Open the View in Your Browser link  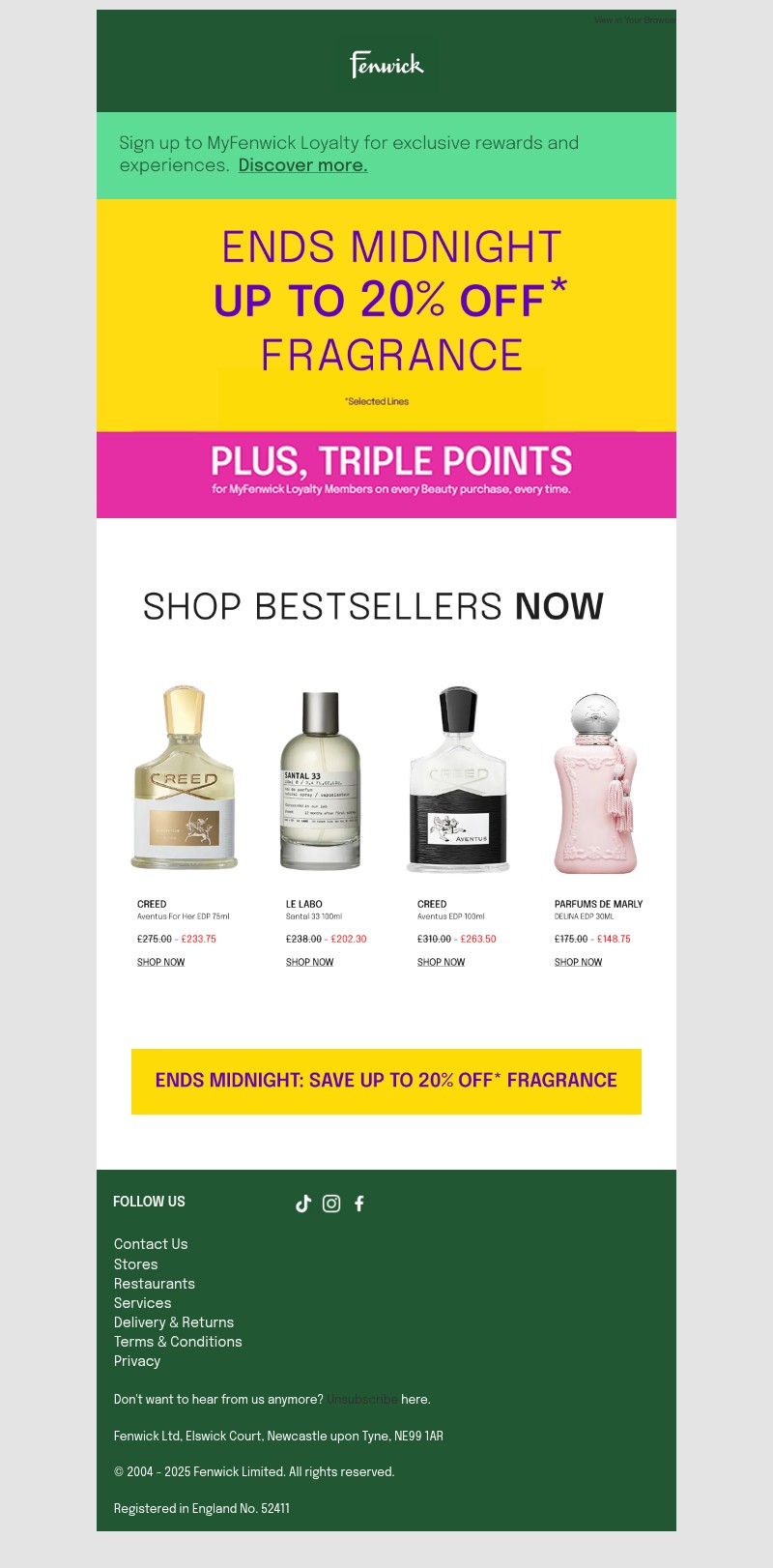pyautogui.click(x=635, y=20)
